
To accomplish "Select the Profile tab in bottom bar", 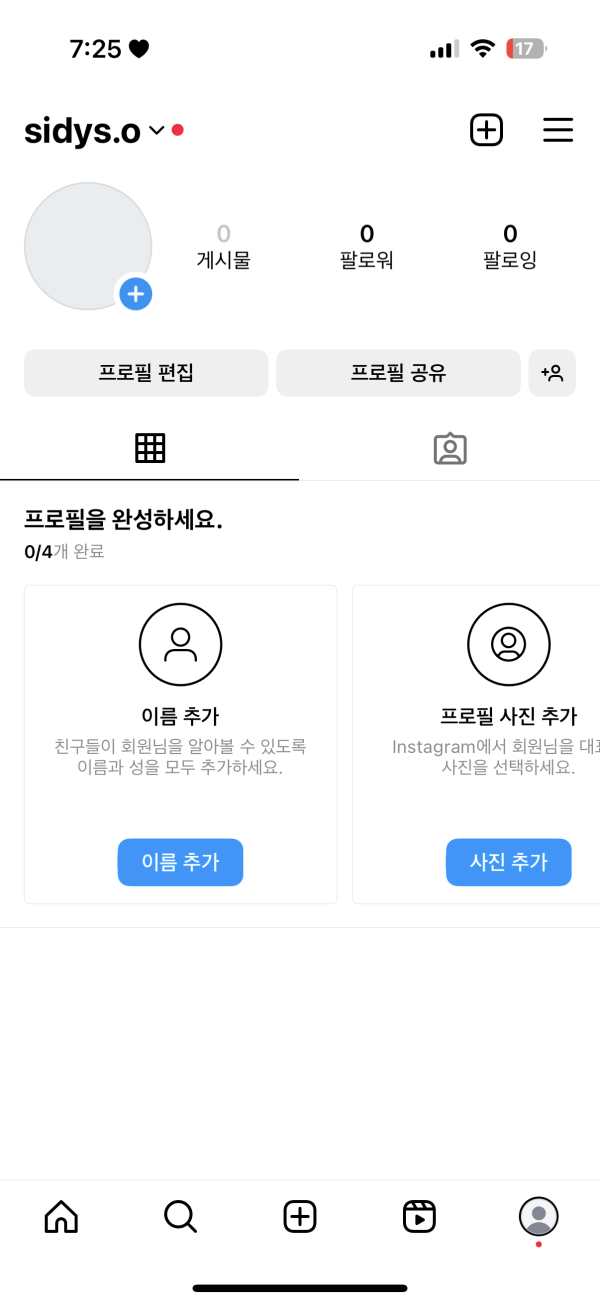I will pos(538,1216).
